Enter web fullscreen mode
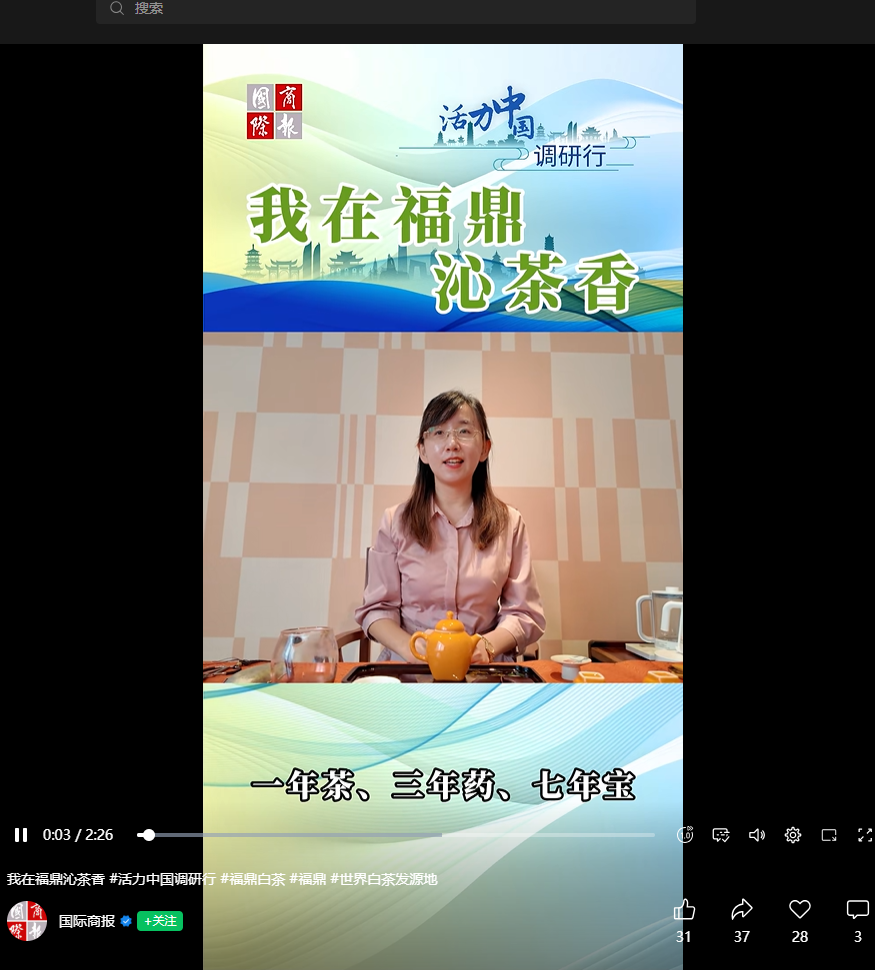The height and width of the screenshot is (970, 875). (829, 835)
